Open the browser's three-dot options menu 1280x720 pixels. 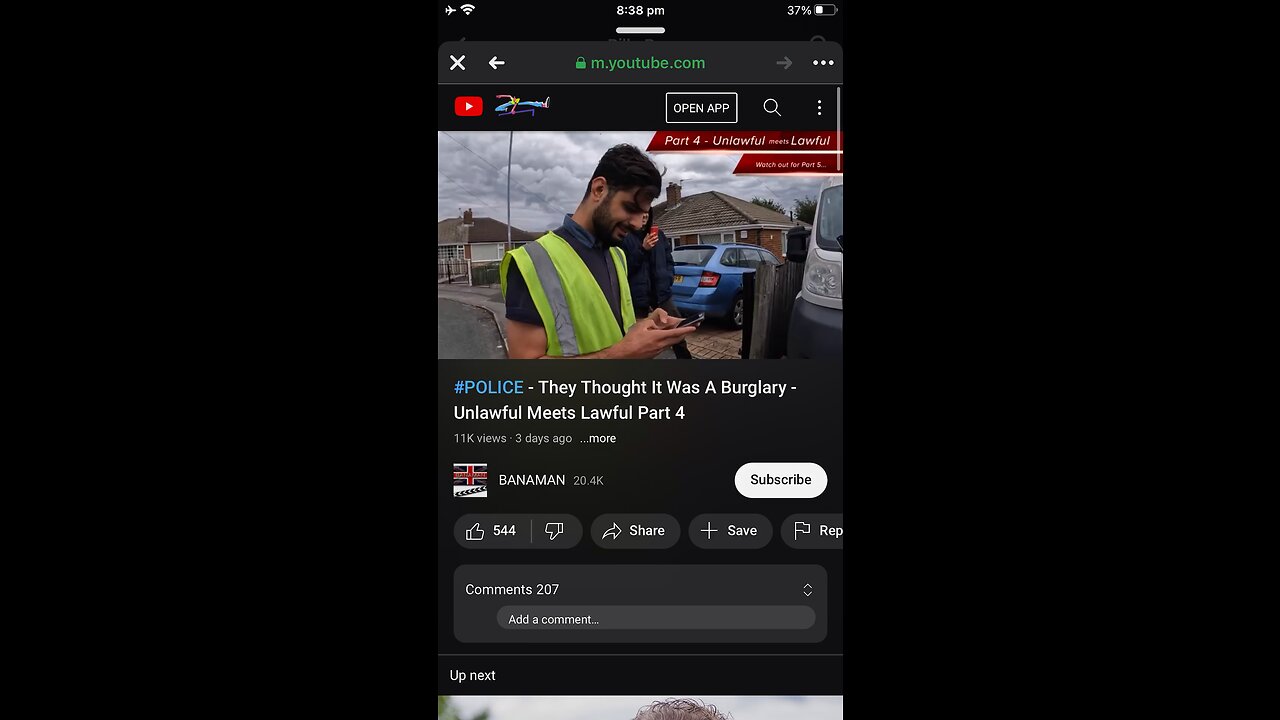pyautogui.click(x=823, y=63)
